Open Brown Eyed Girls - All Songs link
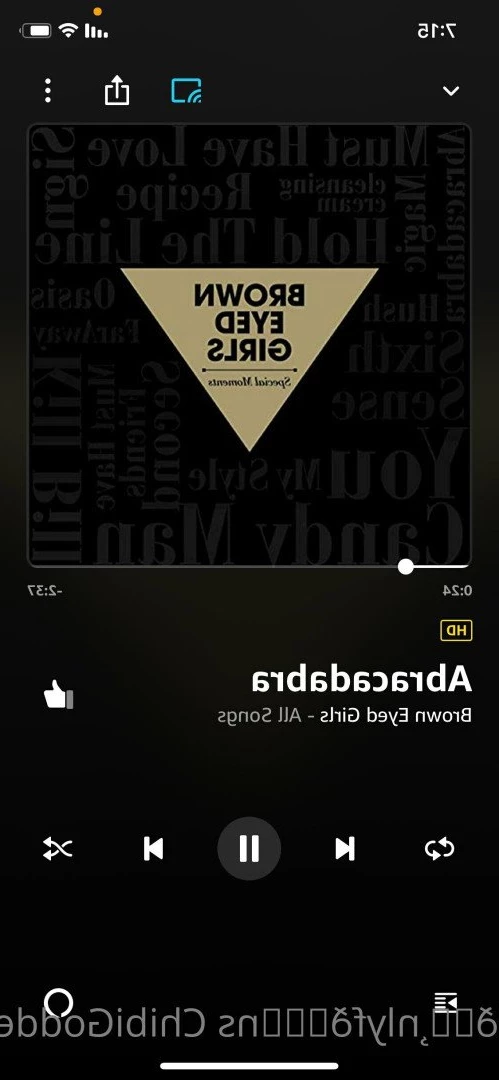The image size is (499, 1080). click(345, 715)
